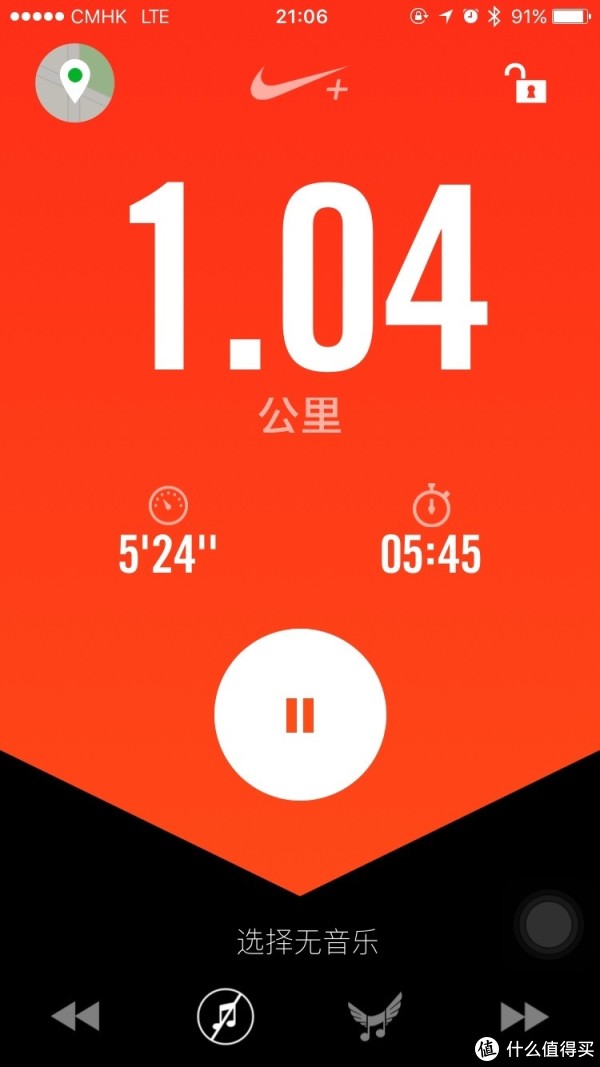
Task: Skip to the previous music track
Action: click(76, 1017)
